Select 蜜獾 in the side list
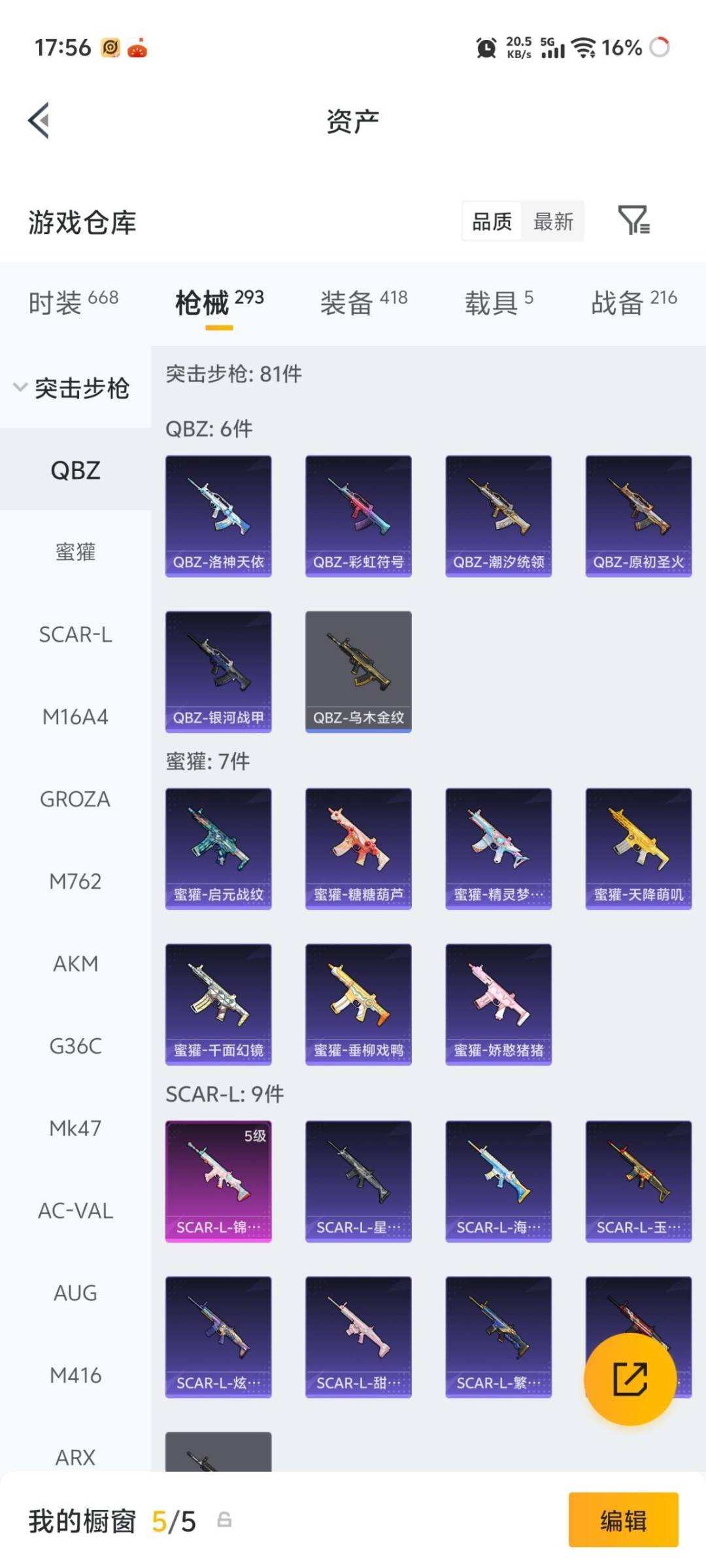Image resolution: width=706 pixels, height=1568 pixels. click(75, 552)
